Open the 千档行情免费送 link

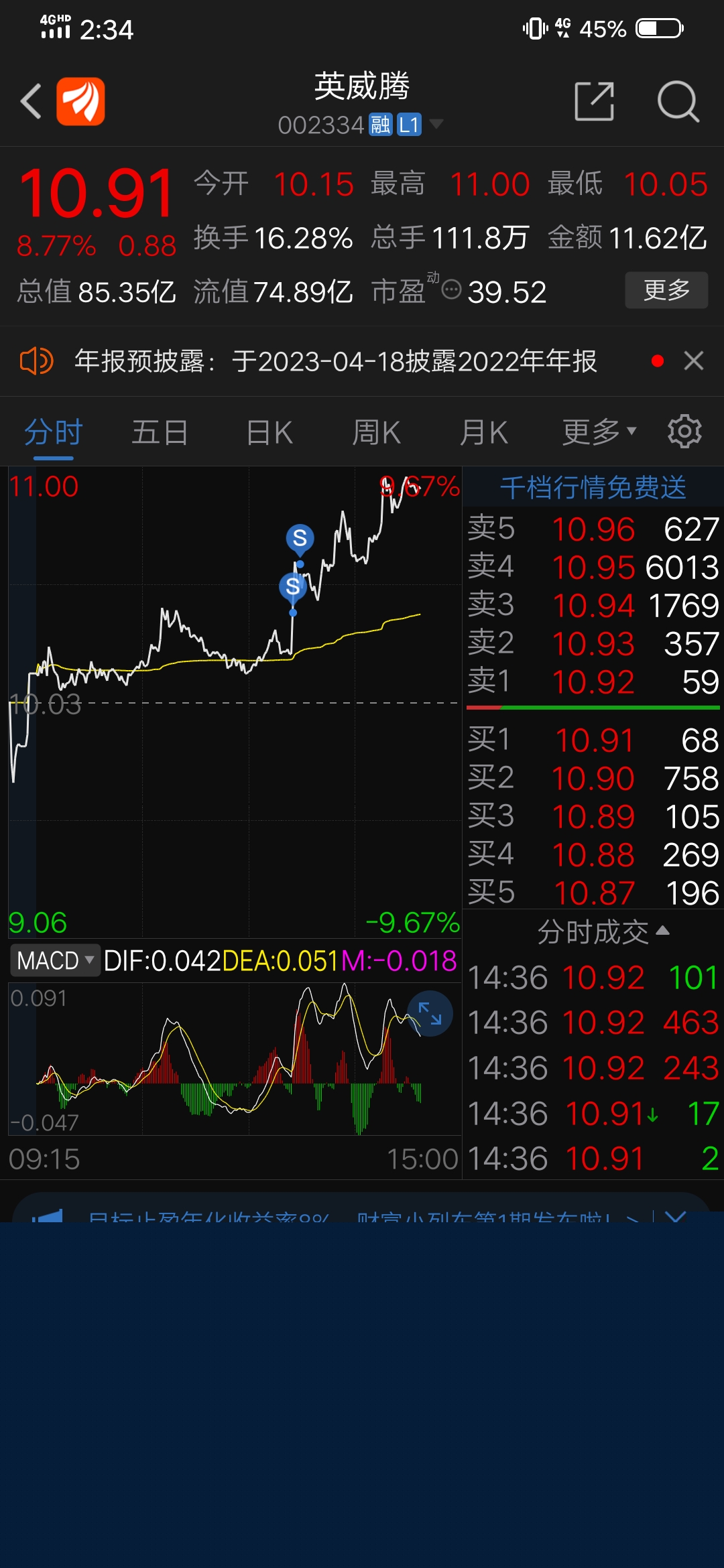pos(593,487)
